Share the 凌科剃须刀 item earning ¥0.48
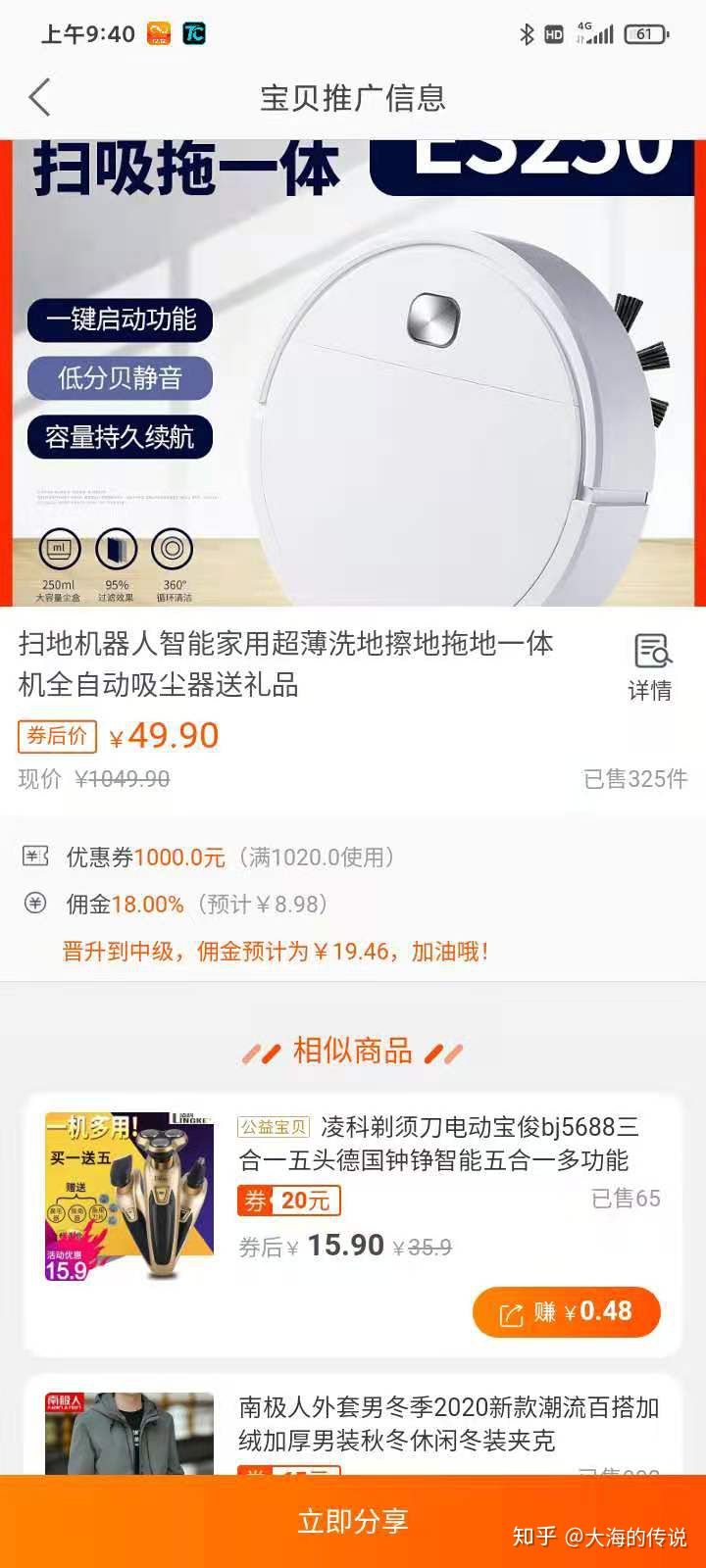The width and height of the screenshot is (706, 1568). (566, 1312)
